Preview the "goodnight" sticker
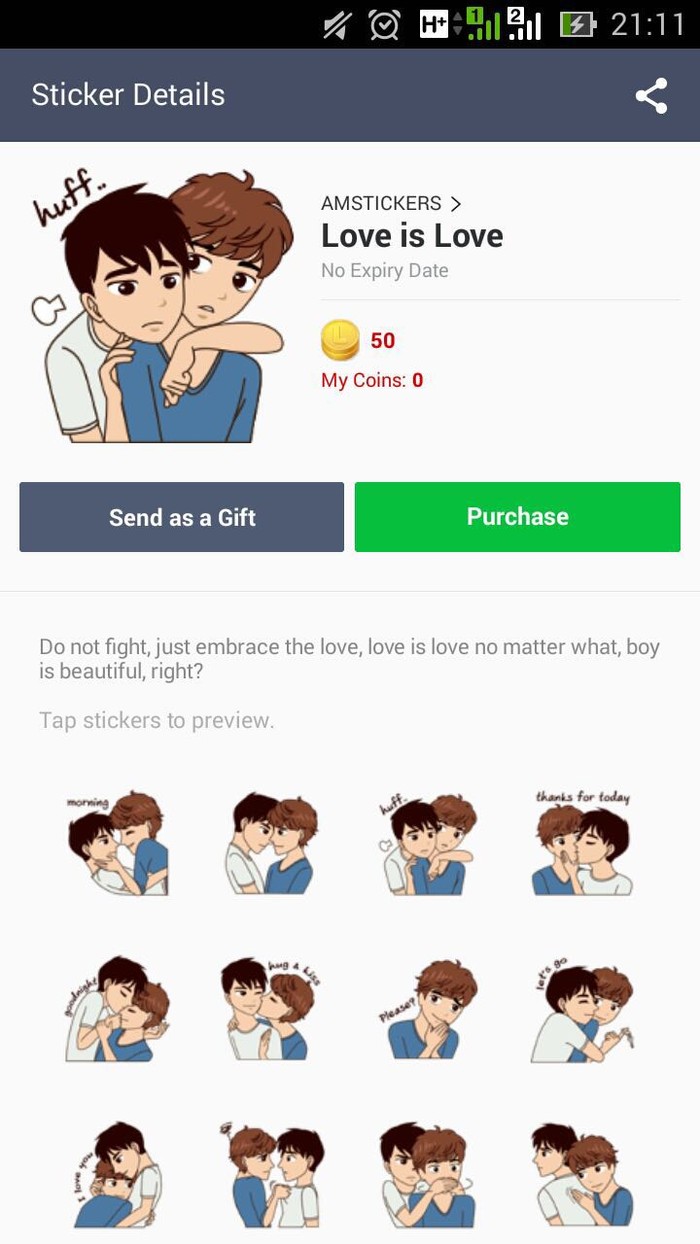 (x=117, y=1008)
